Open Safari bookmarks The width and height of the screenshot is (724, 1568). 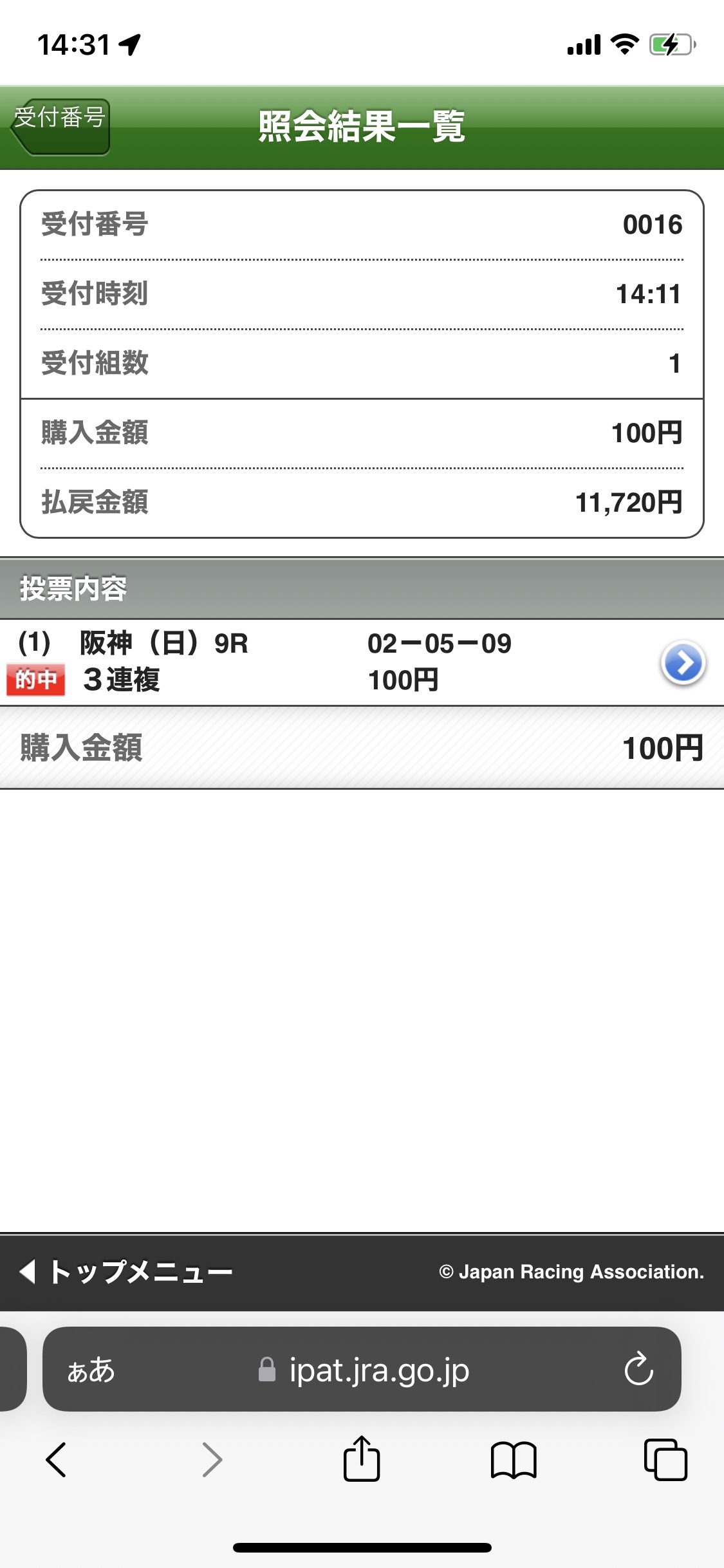513,1460
